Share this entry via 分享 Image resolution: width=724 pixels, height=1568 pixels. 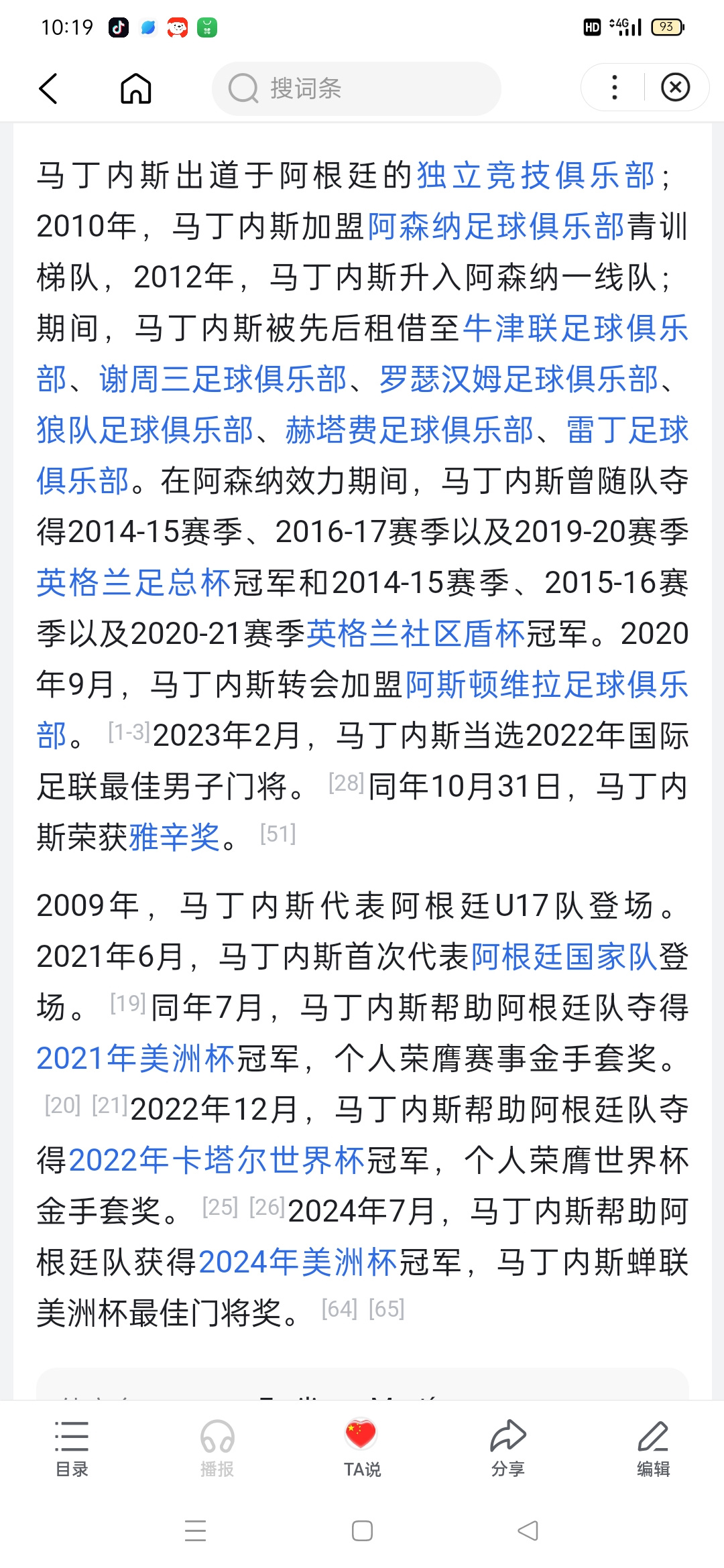coord(508,1449)
